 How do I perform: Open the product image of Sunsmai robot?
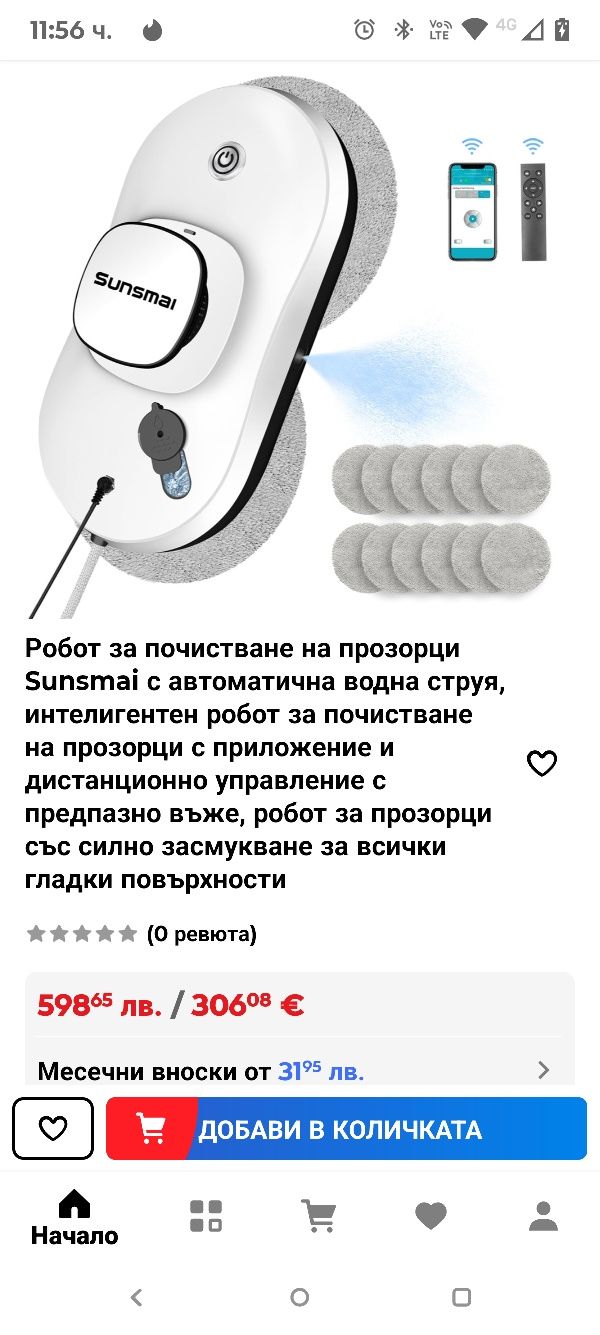pyautogui.click(x=300, y=340)
